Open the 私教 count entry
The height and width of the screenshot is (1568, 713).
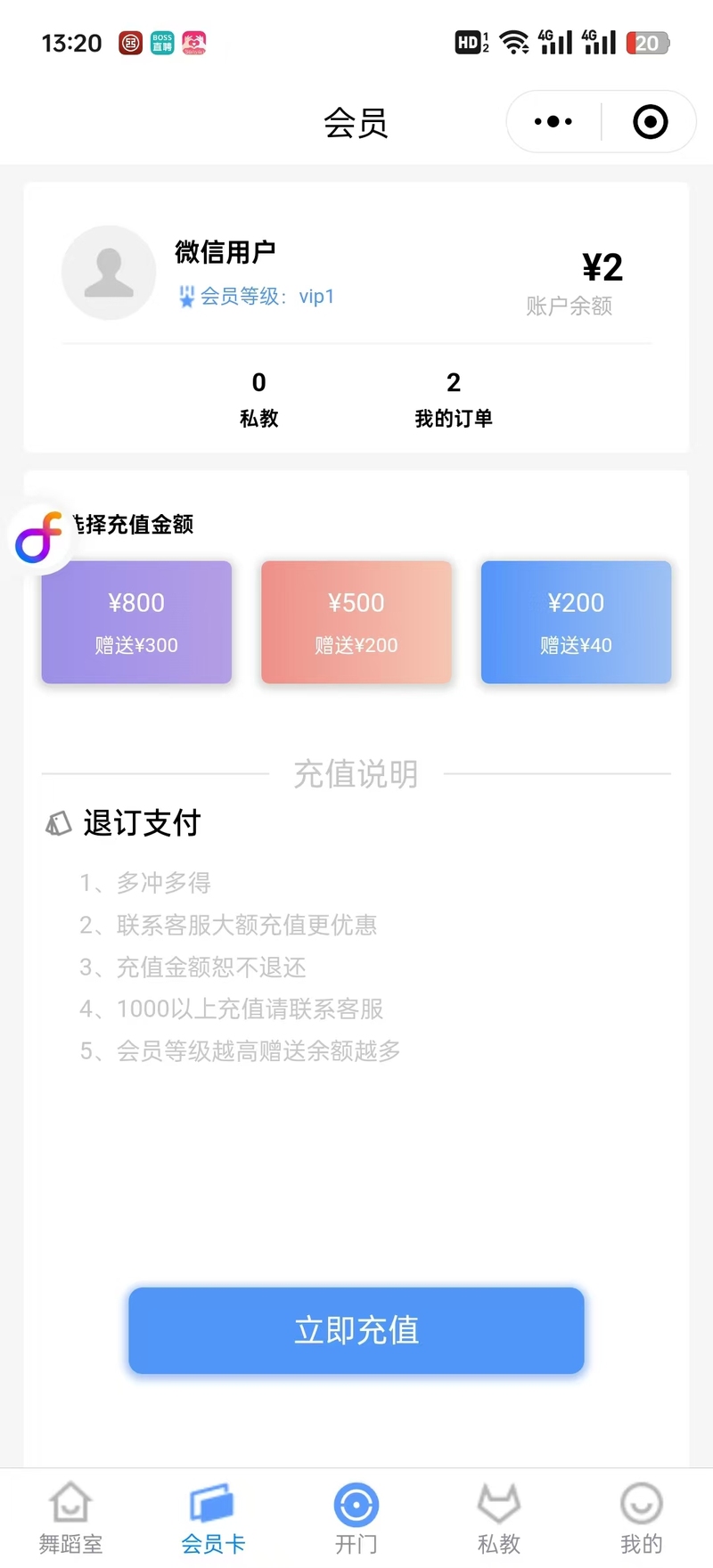pyautogui.click(x=259, y=400)
